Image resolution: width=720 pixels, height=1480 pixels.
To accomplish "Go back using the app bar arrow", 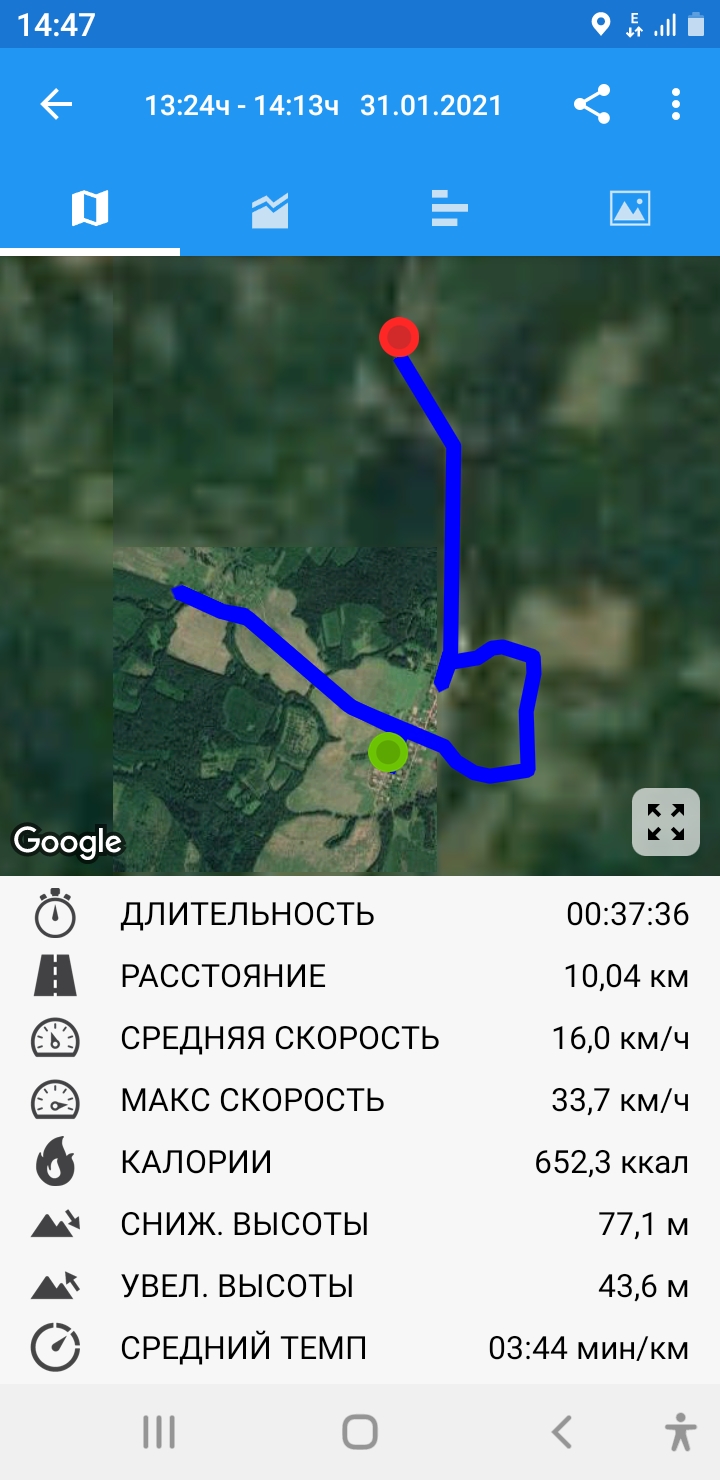I will coord(56,105).
